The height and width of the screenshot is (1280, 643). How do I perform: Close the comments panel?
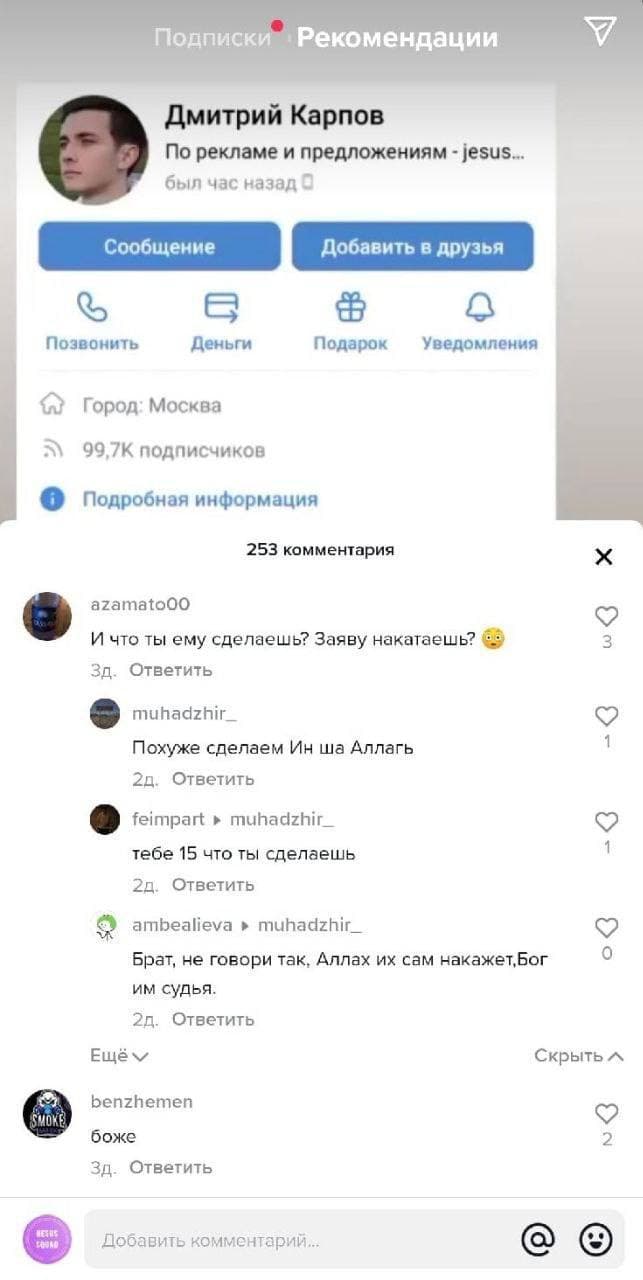pyautogui.click(x=603, y=557)
